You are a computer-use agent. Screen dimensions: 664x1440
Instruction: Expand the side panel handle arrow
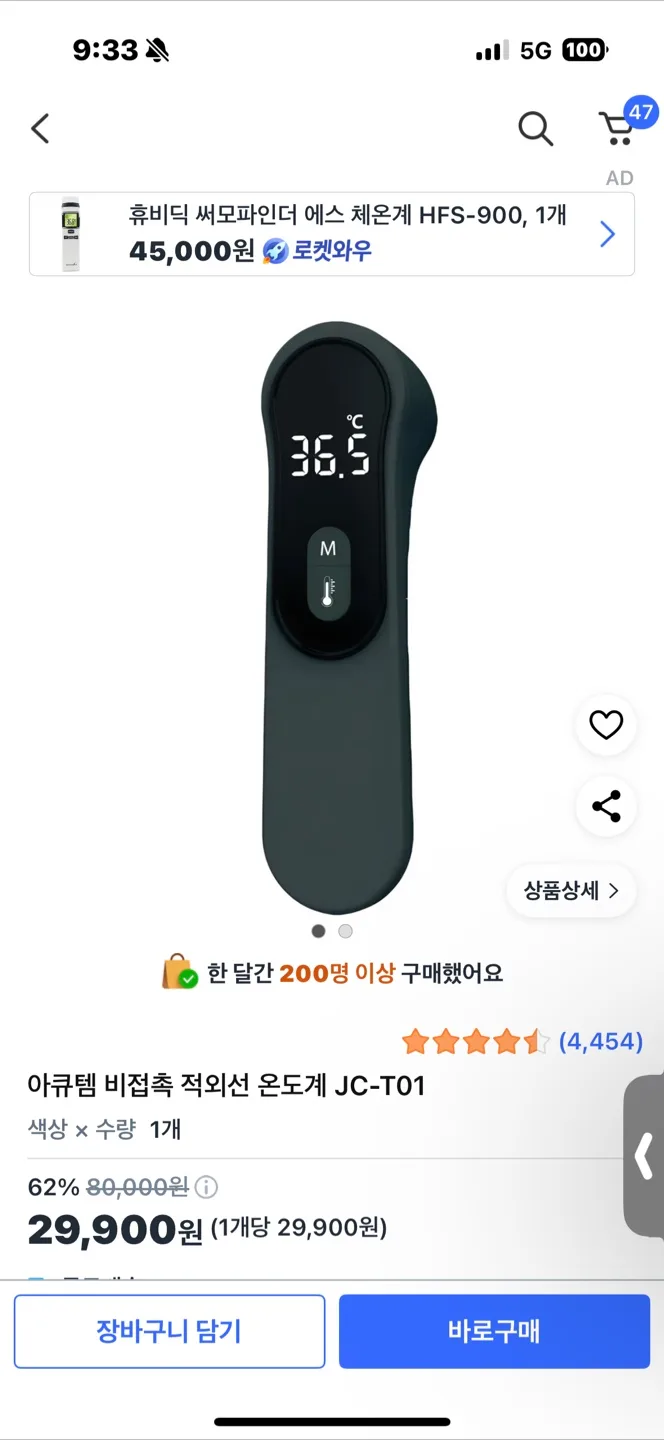[645, 1157]
